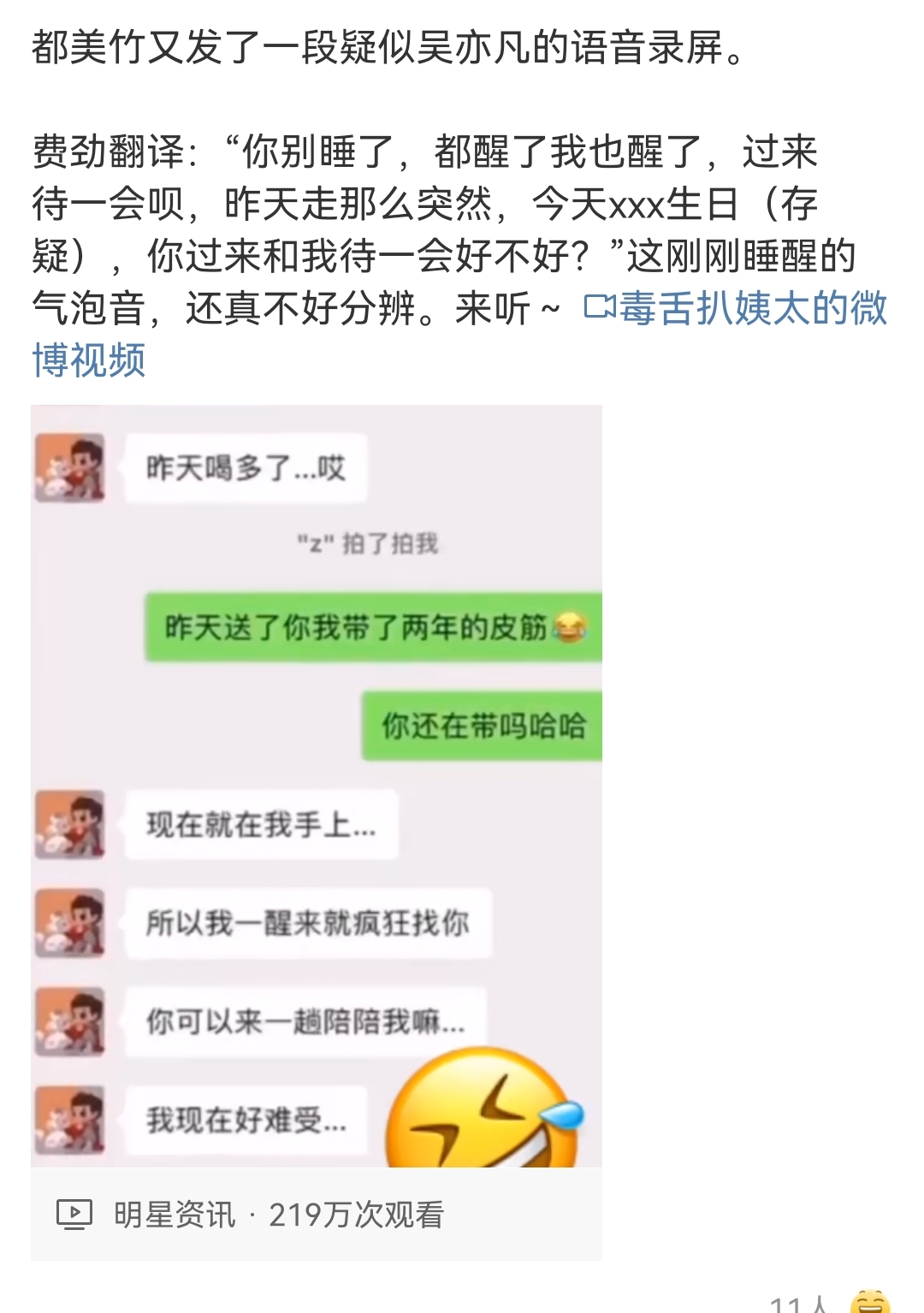Play the chat screenshot video
This screenshot has width=924, height=1313.
tap(317, 785)
